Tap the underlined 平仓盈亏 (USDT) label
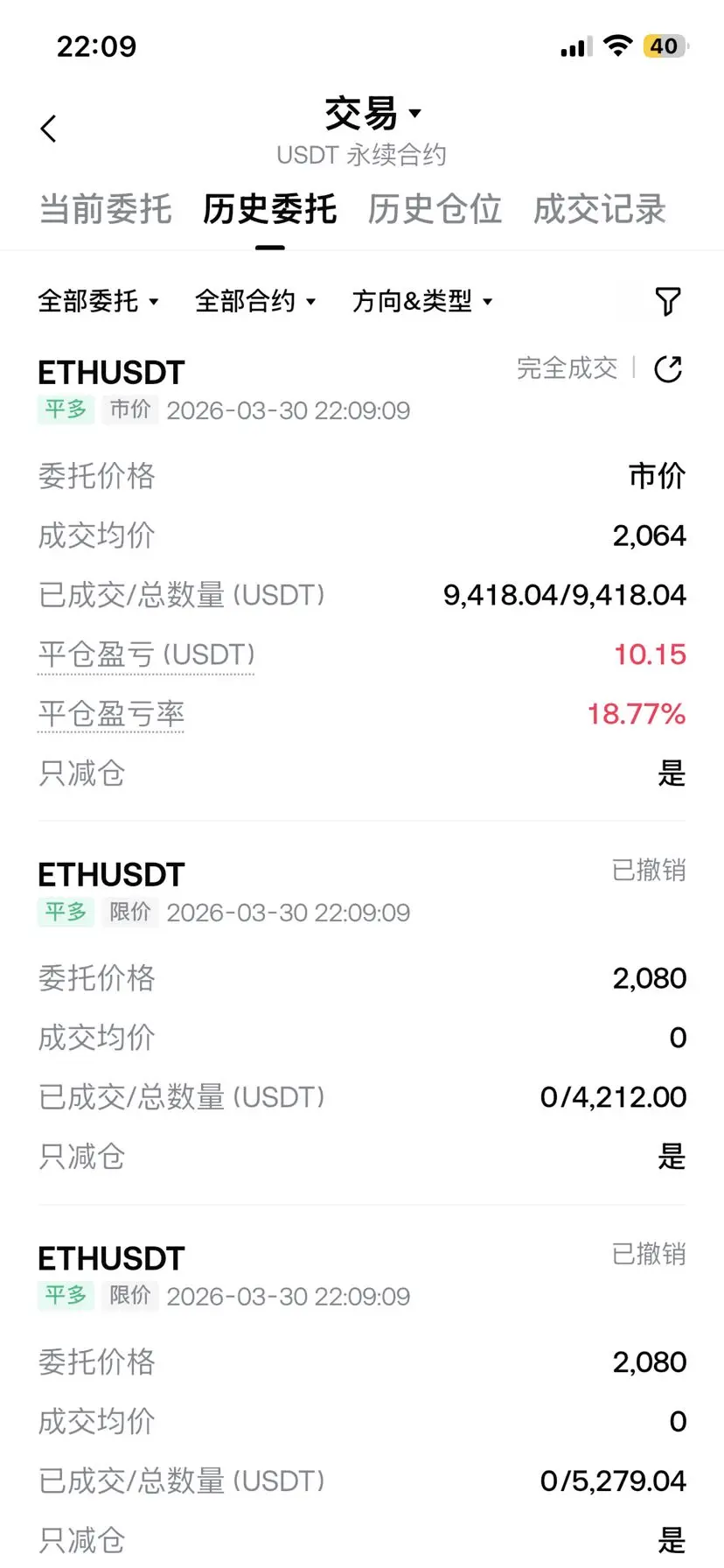The height and width of the screenshot is (1568, 724). click(147, 654)
